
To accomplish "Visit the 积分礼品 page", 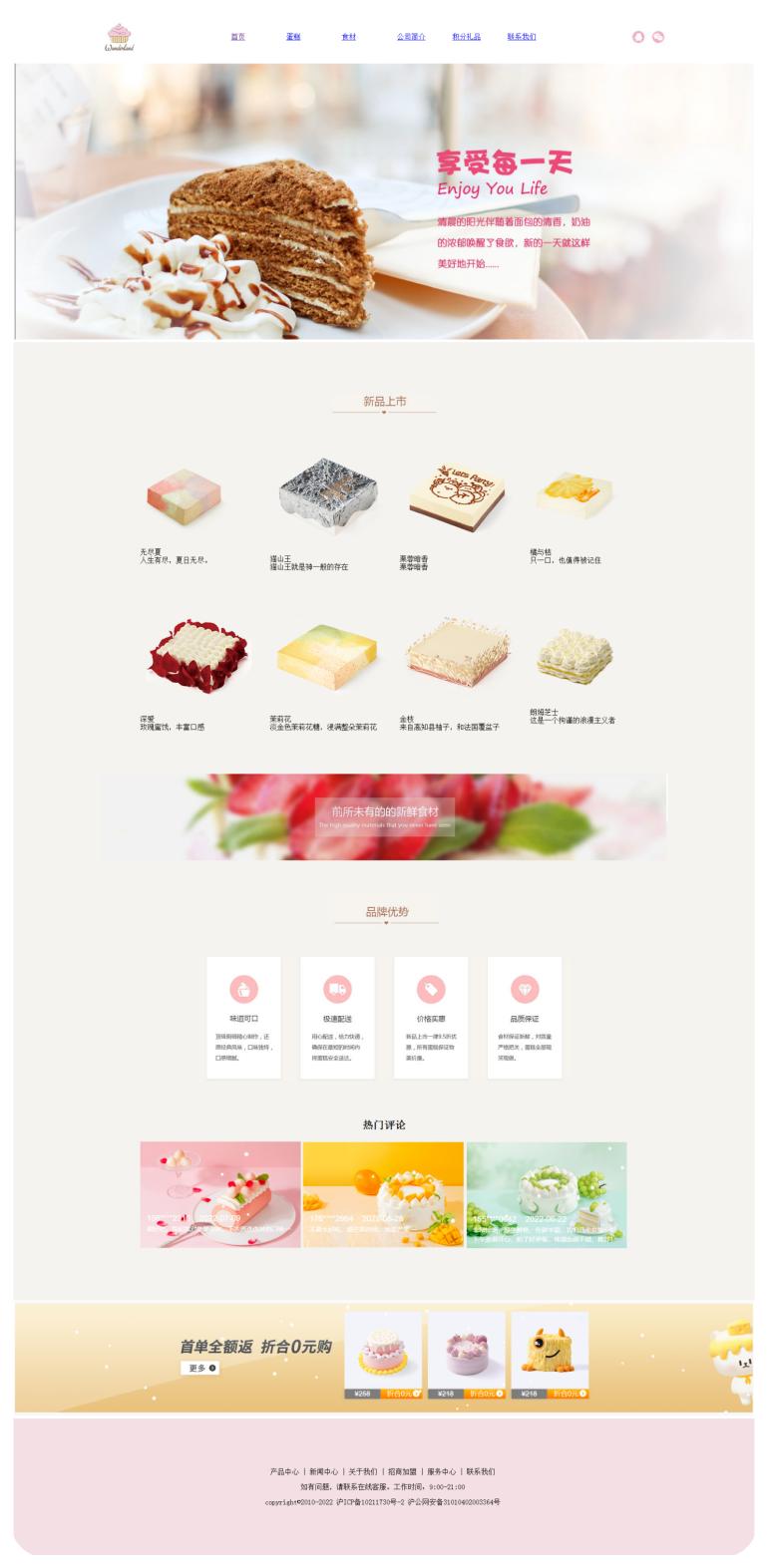I will pyautogui.click(x=466, y=37).
